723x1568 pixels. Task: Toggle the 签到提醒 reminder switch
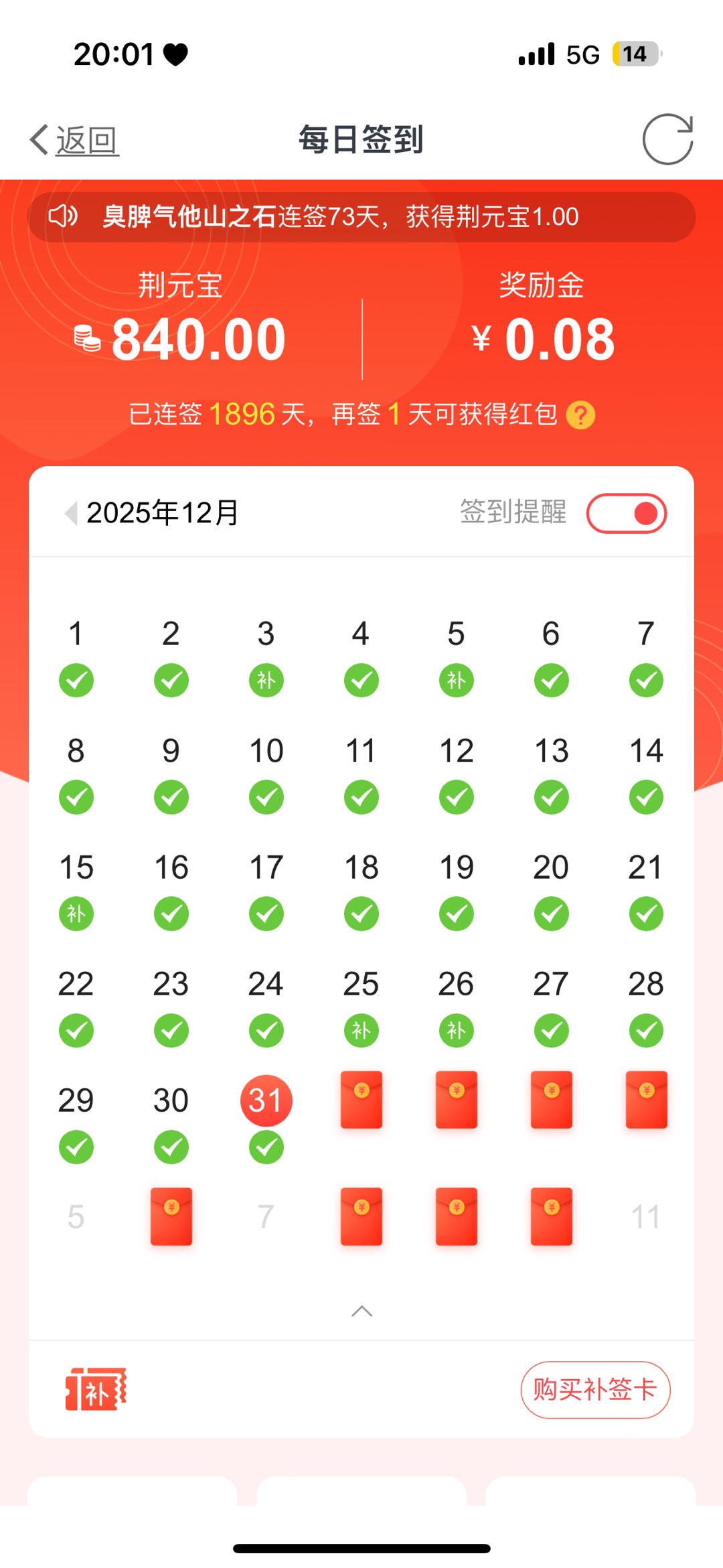(627, 514)
